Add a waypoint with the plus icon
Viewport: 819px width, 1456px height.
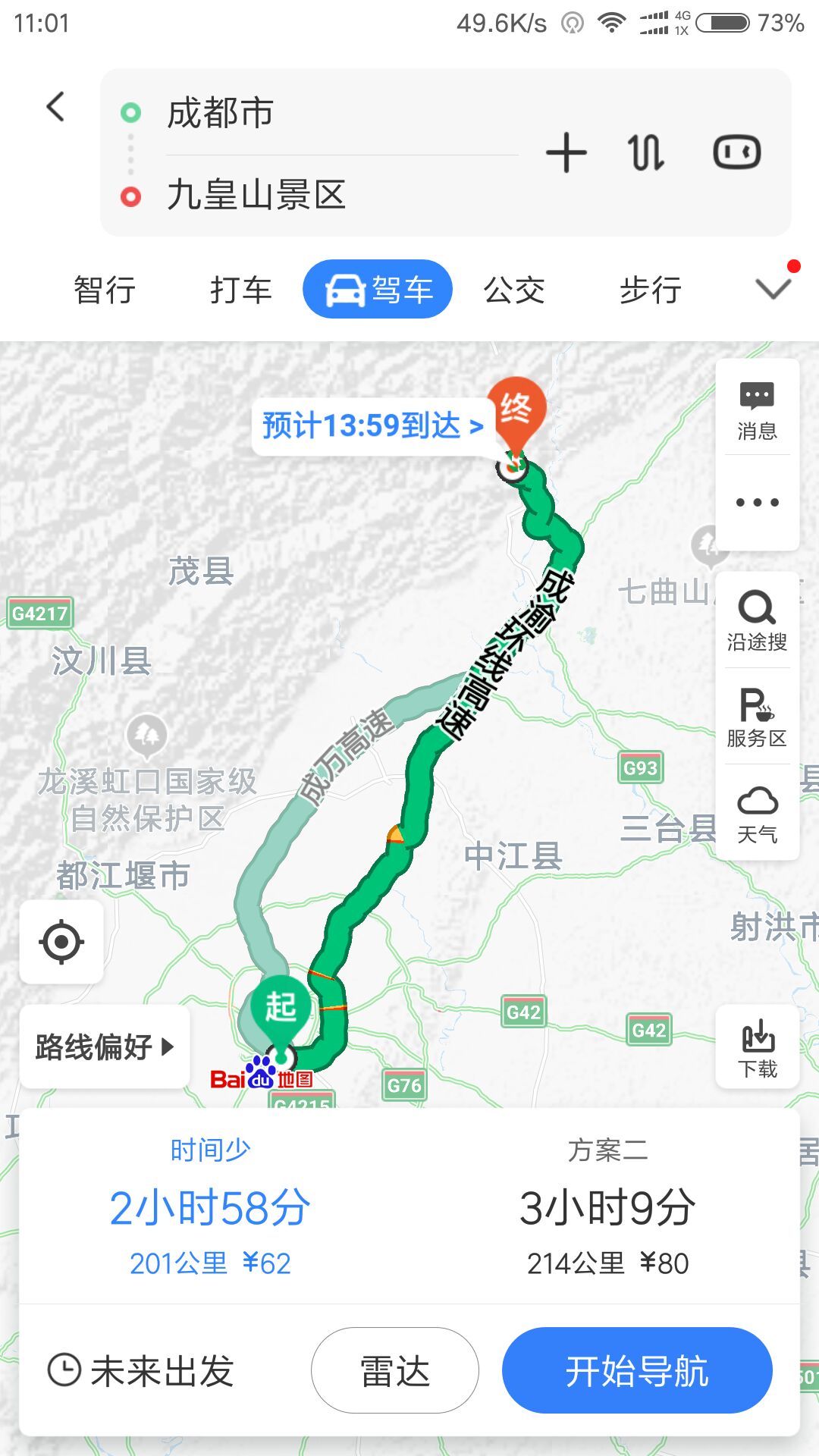566,152
